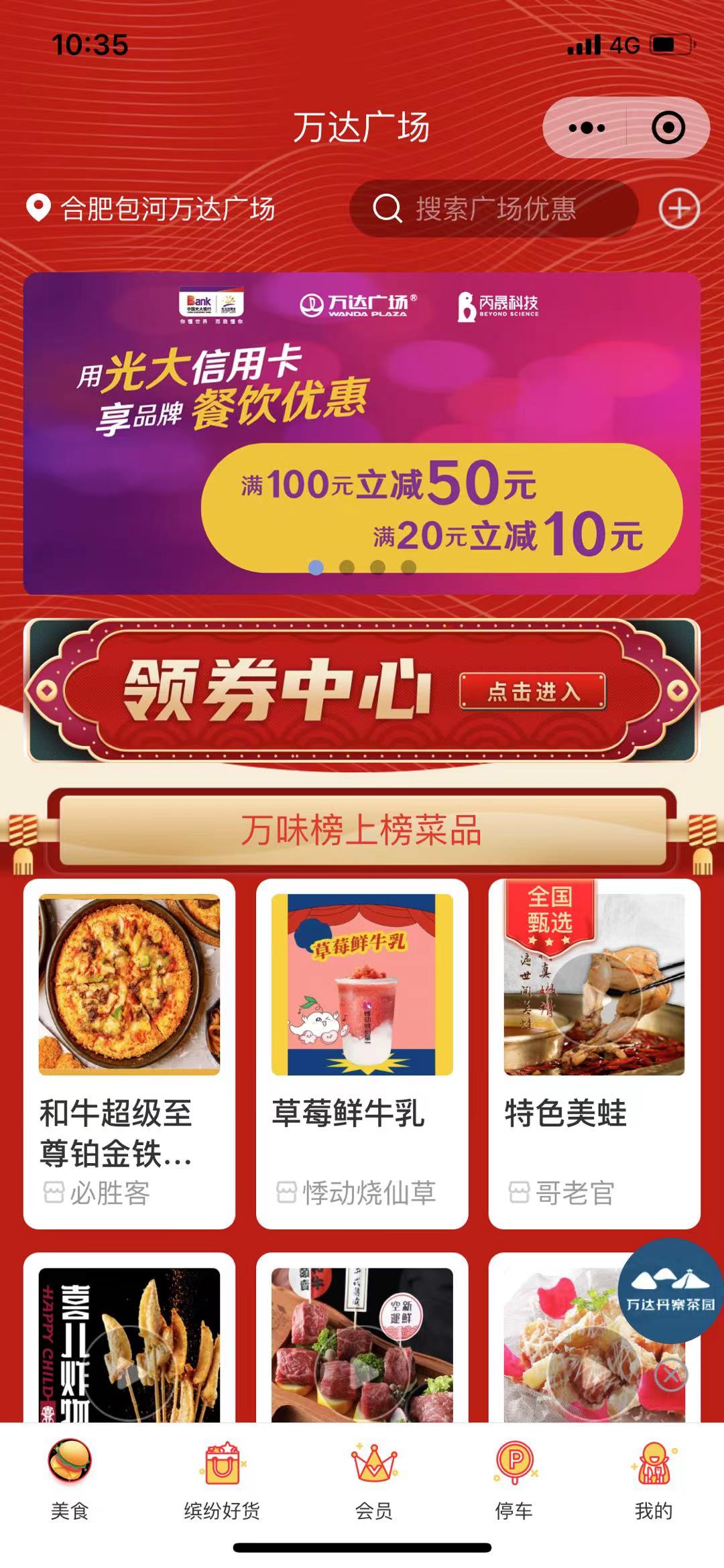Screen dimensions: 724x1568
Task: Select the second banner page indicator dot
Action: 347,568
